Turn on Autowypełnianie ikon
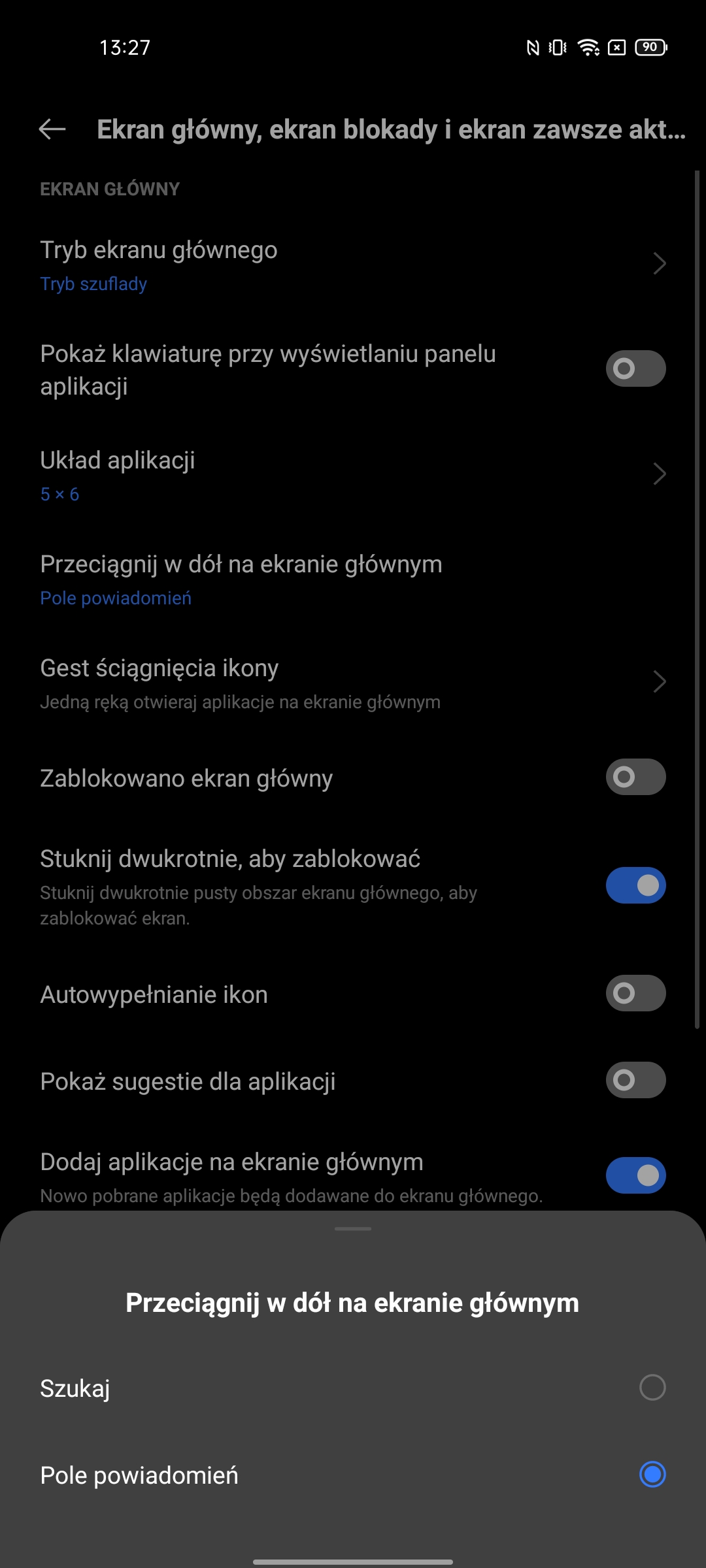The height and width of the screenshot is (1568, 706). coord(635,993)
